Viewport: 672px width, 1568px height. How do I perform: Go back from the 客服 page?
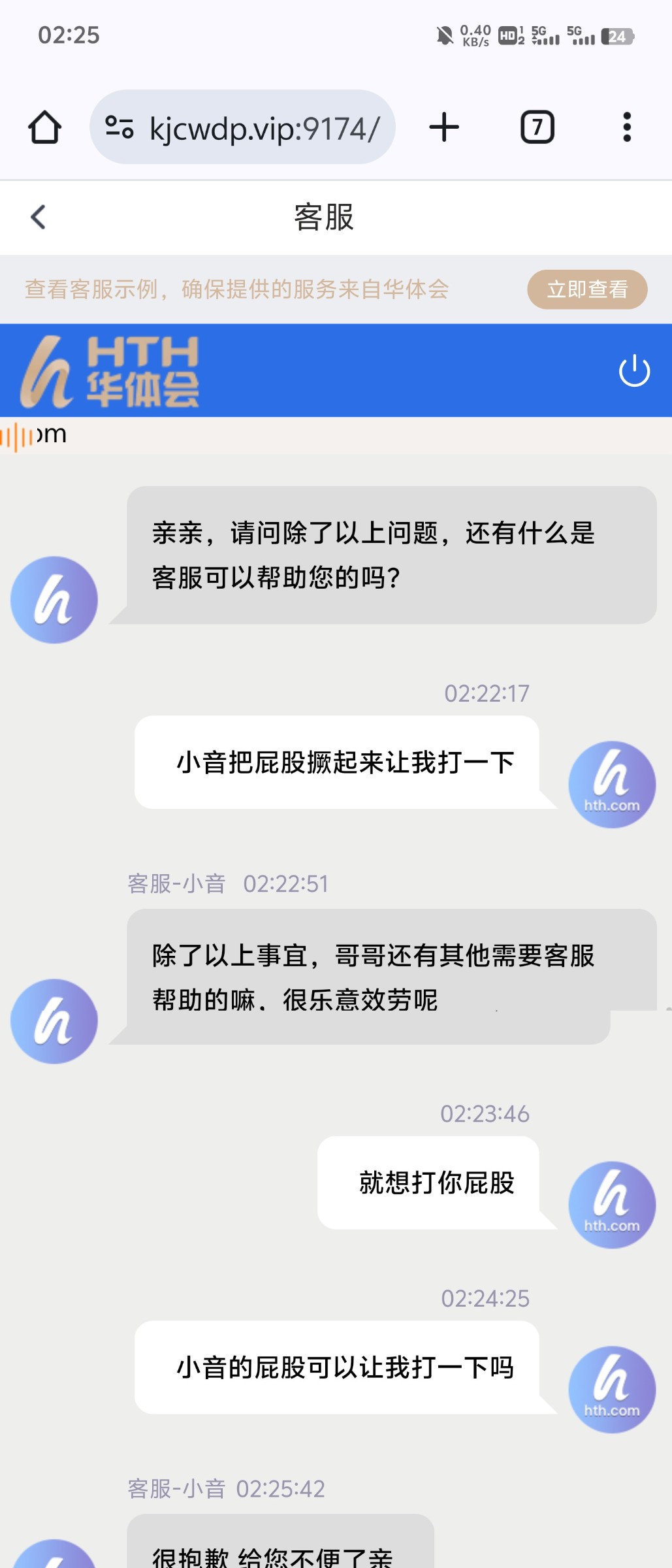click(x=39, y=218)
